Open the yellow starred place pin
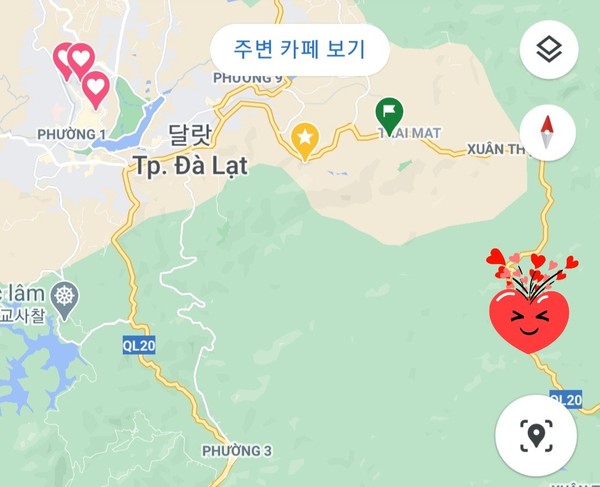 [x=305, y=138]
